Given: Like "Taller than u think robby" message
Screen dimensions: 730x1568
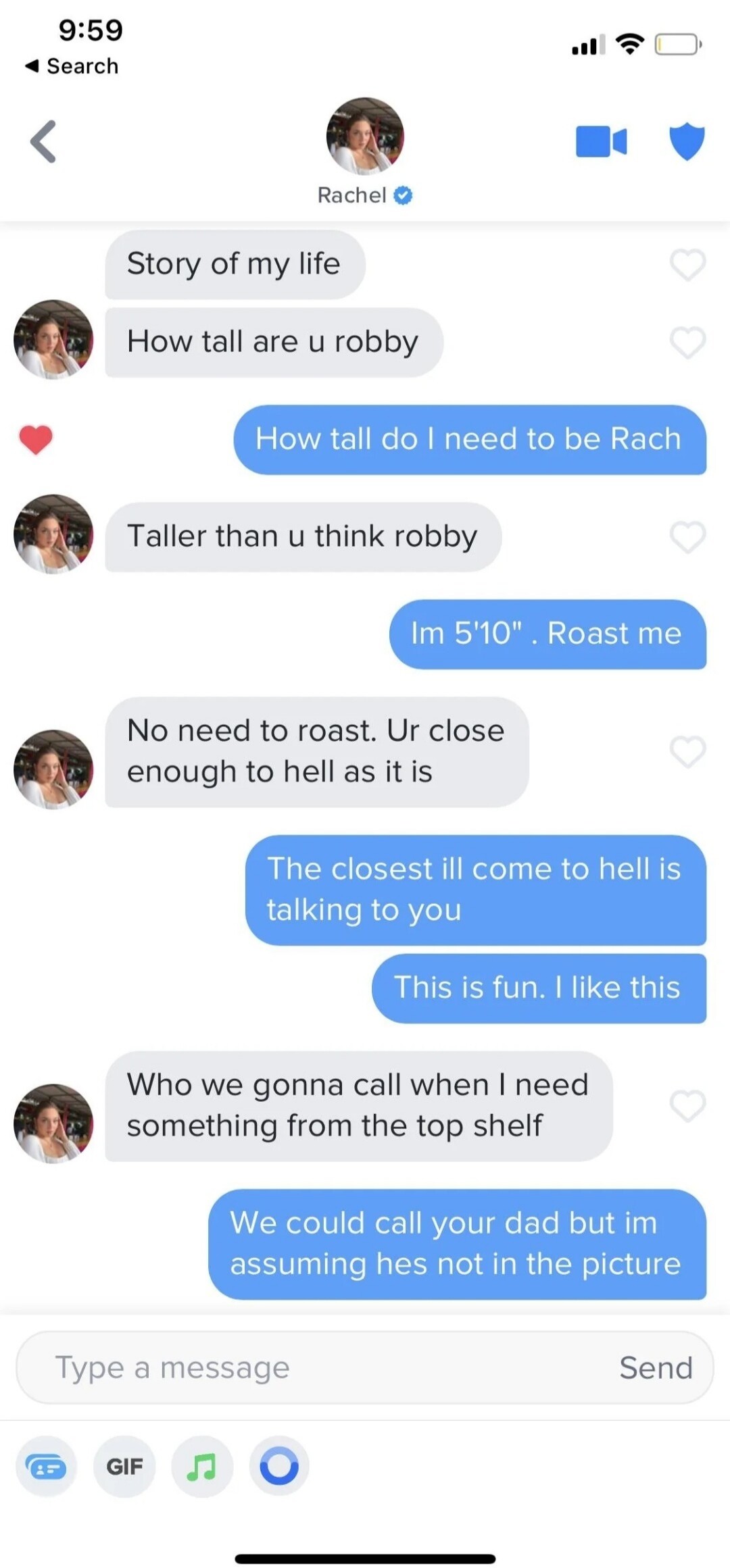Looking at the screenshot, I should [687, 537].
